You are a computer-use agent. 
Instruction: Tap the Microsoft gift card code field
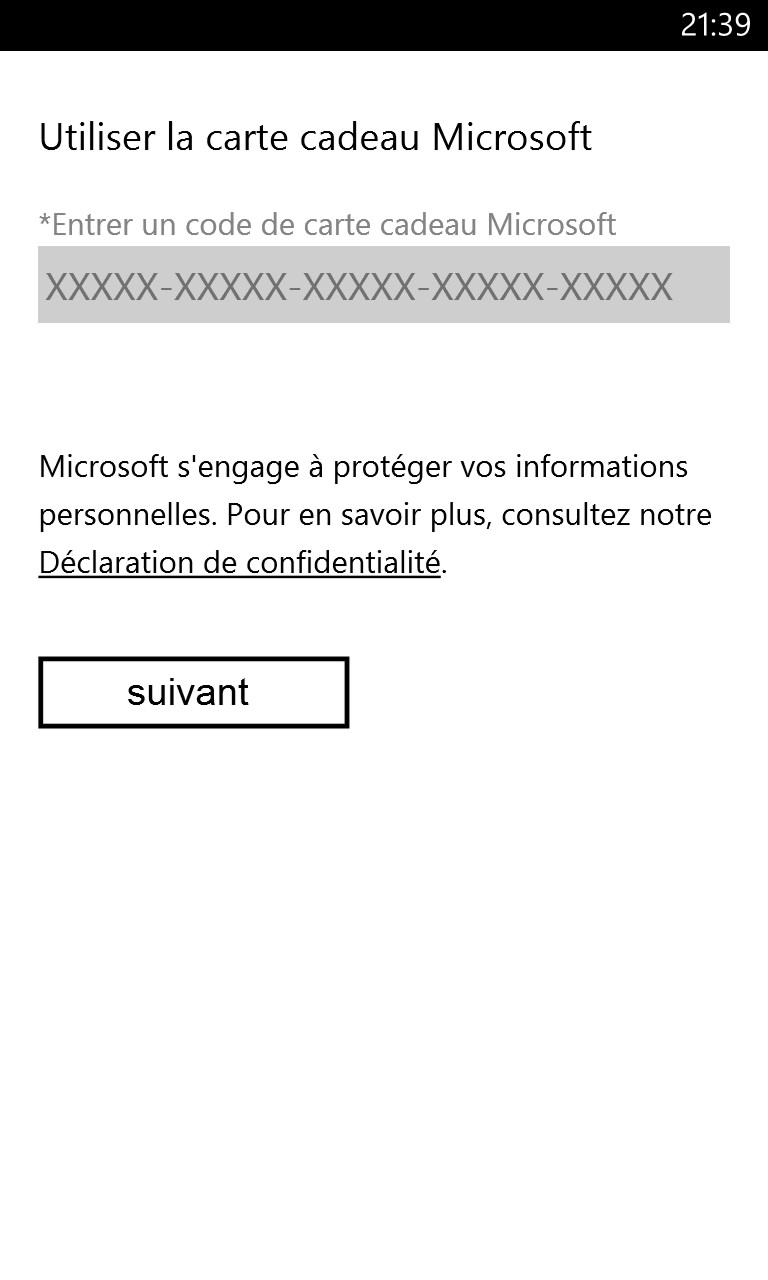384,285
